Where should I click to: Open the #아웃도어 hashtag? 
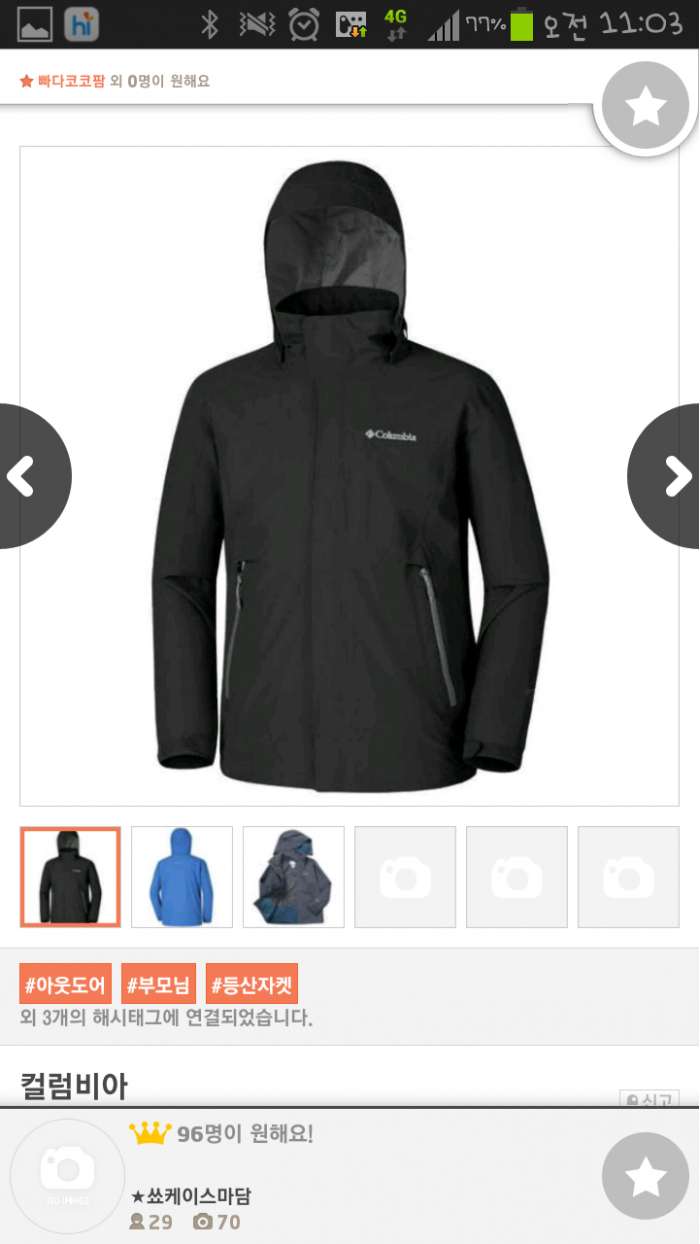coord(66,985)
